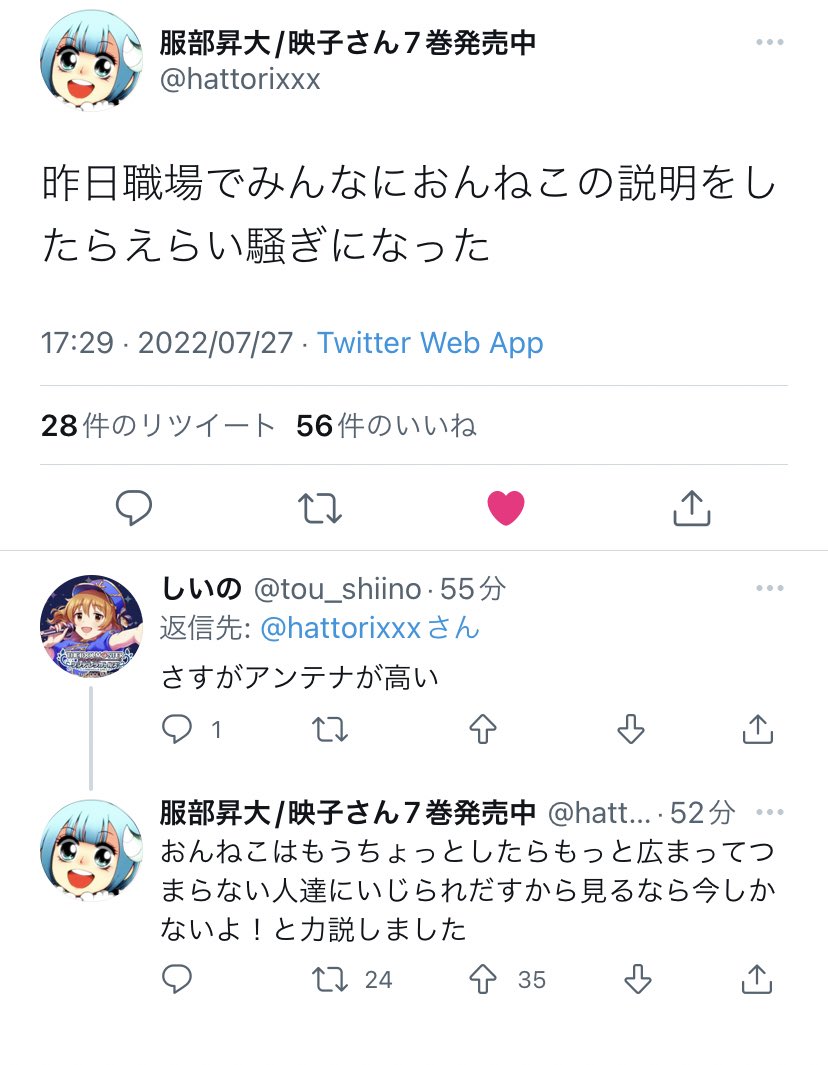
Task: Upvote the reply with 35 upvotes
Action: click(x=483, y=979)
